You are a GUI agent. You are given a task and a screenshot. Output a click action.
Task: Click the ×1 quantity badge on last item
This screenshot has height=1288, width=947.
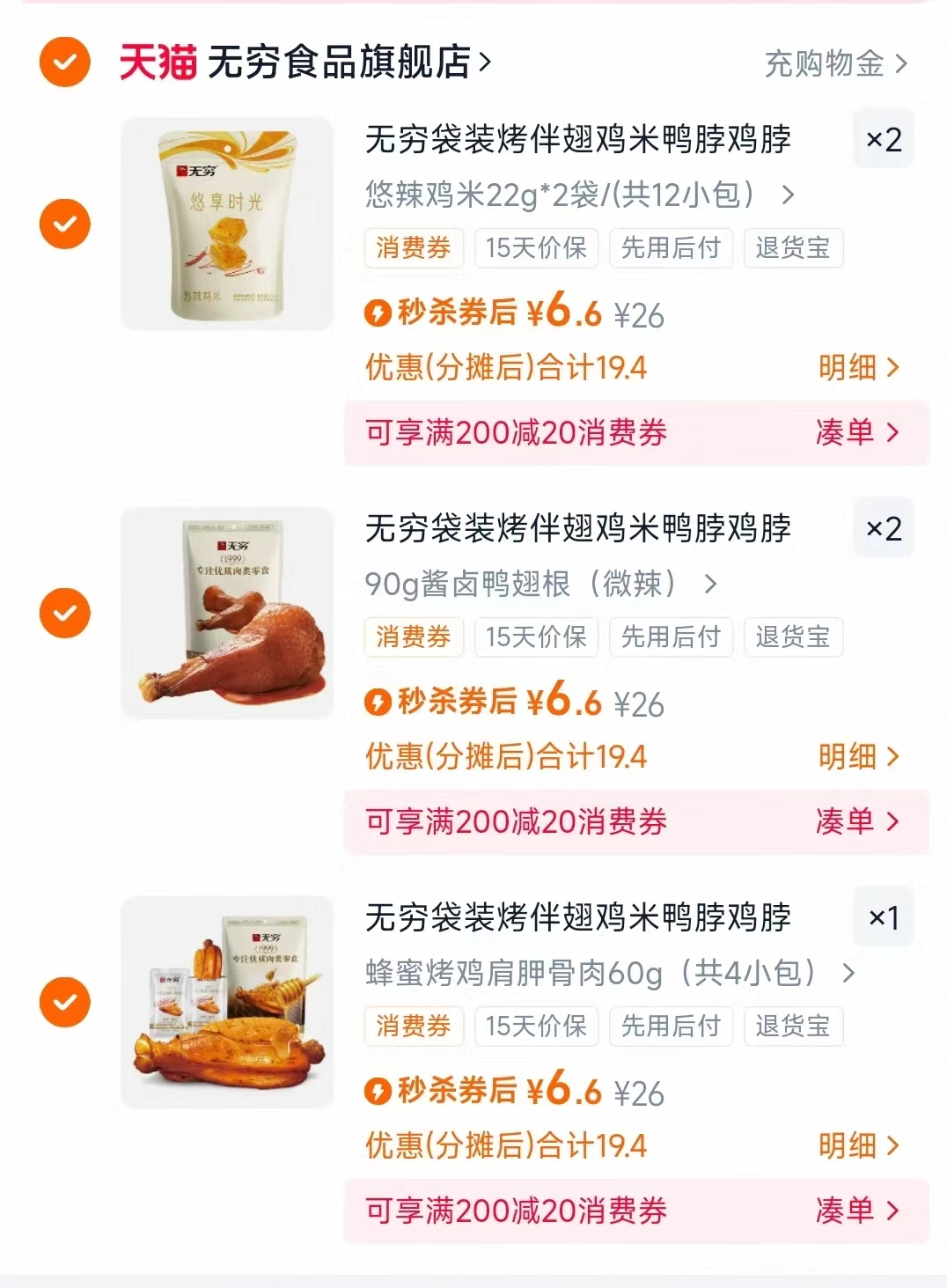tap(883, 916)
